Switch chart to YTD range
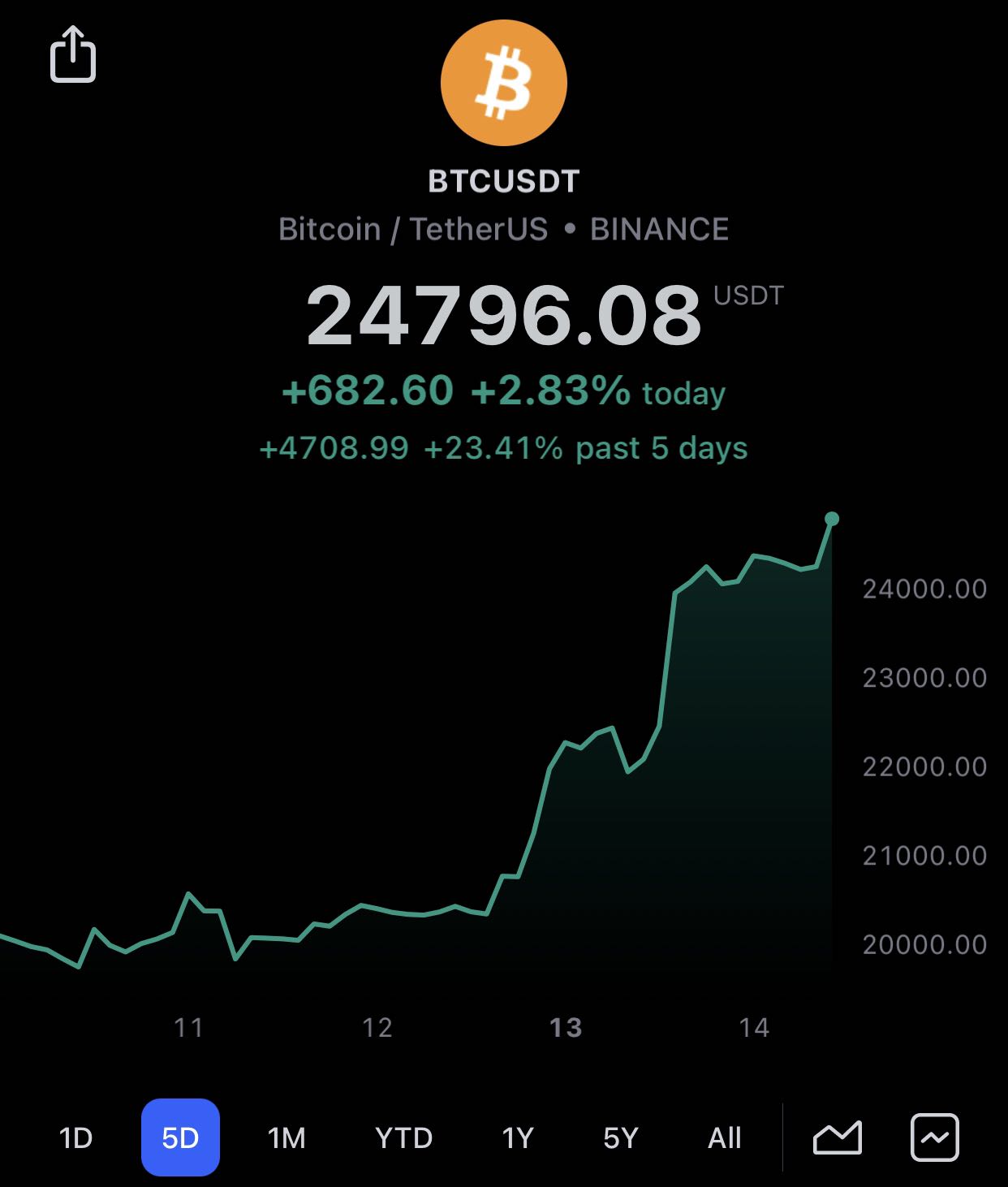1008x1187 pixels. [403, 1137]
